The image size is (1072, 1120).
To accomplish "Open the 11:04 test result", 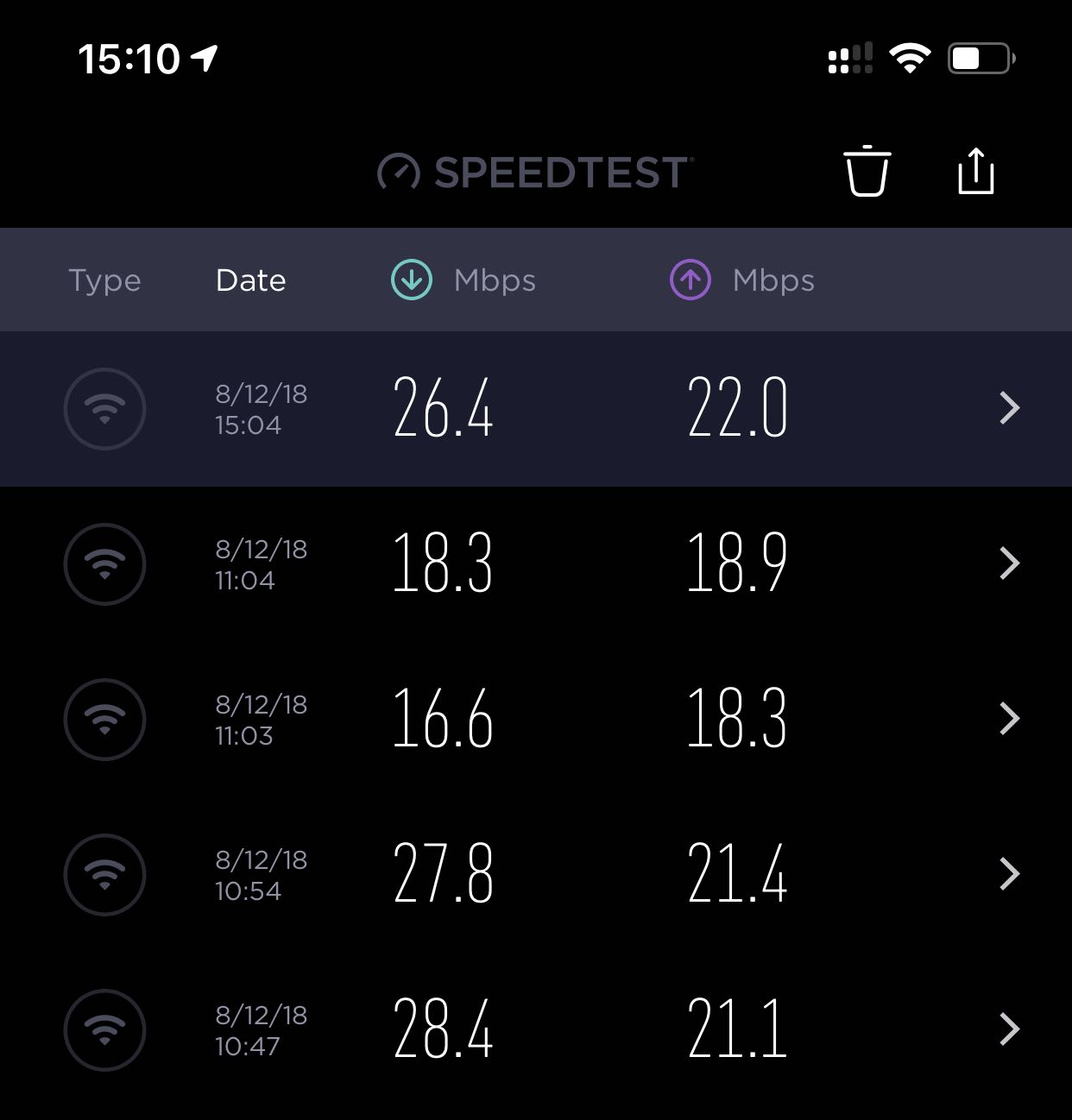I will (536, 563).
